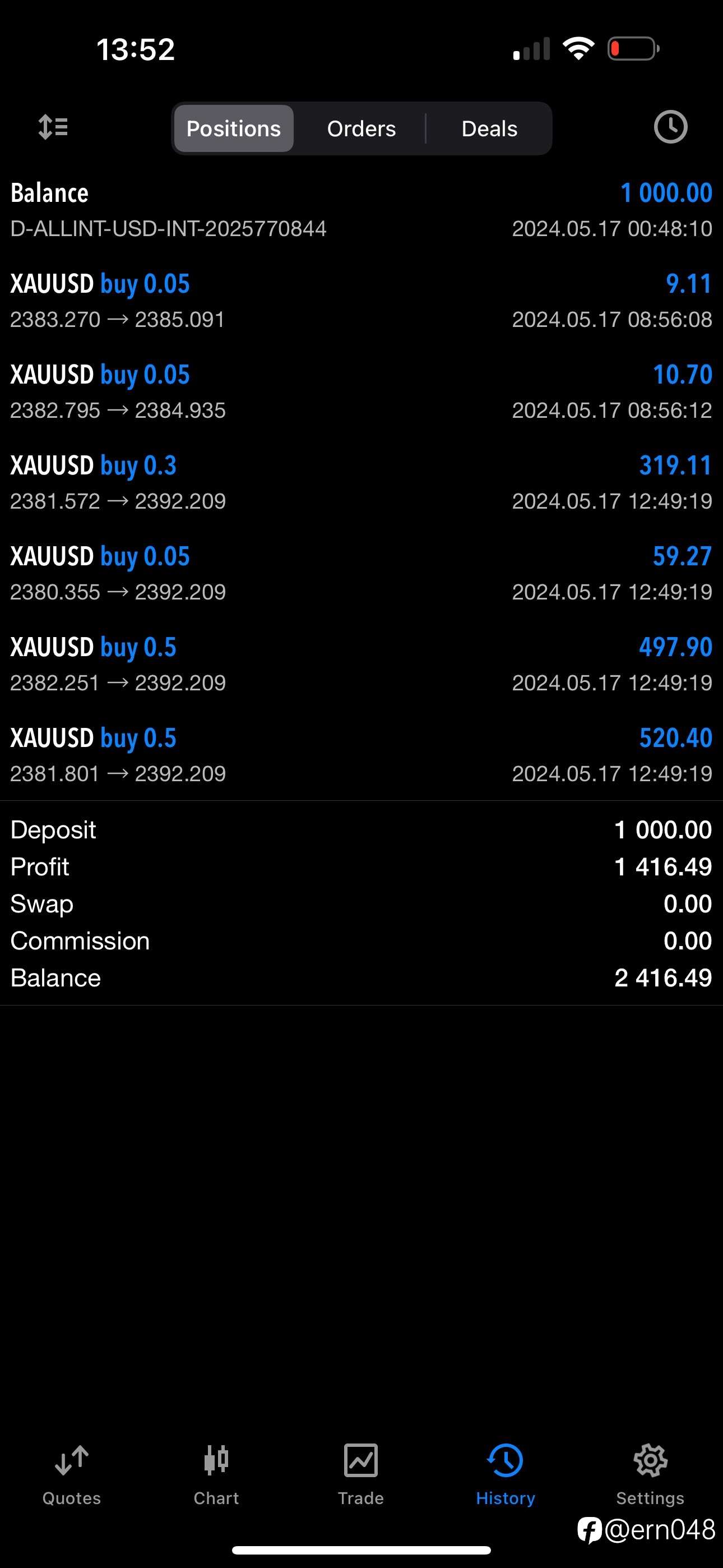Open the history period clock icon

[670, 127]
